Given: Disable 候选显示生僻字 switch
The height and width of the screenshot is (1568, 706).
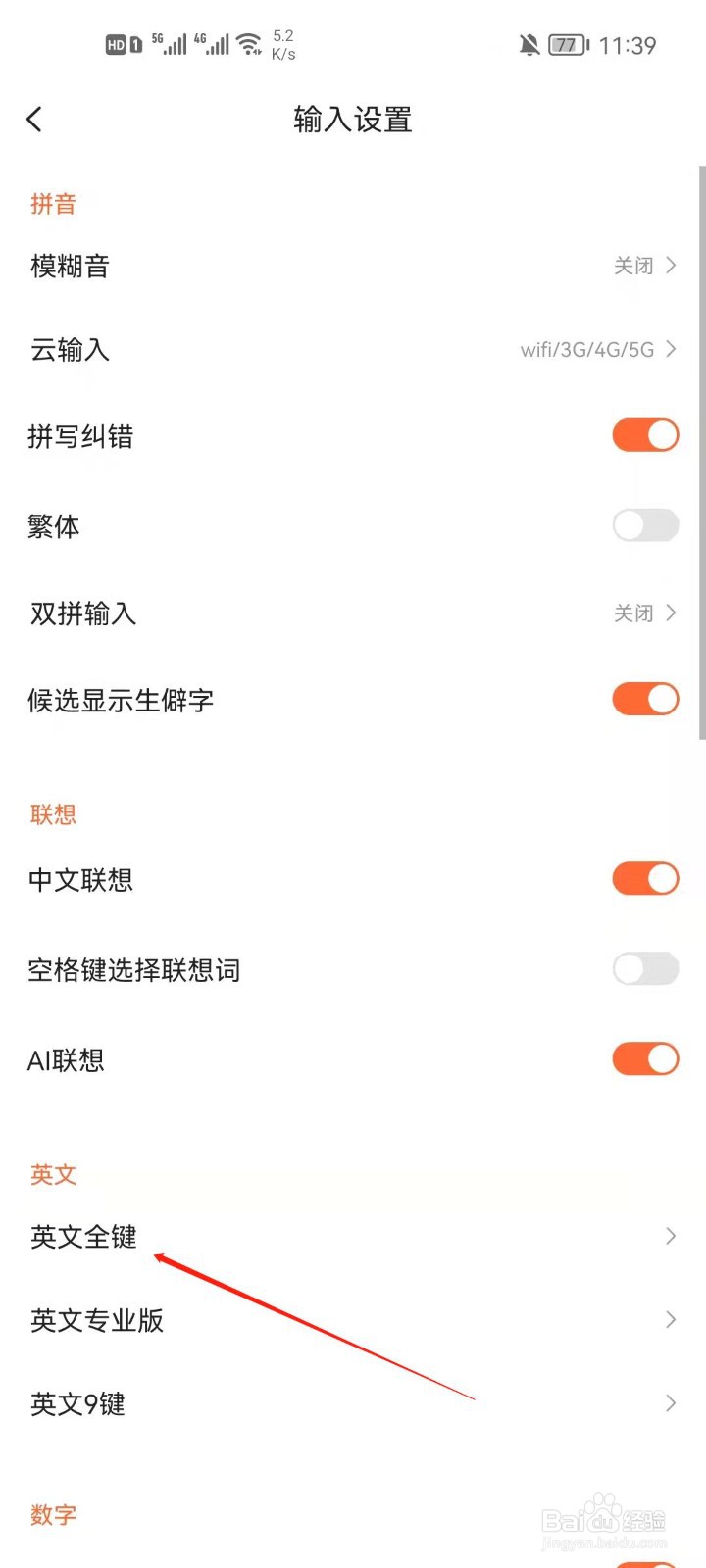Looking at the screenshot, I should [x=645, y=699].
